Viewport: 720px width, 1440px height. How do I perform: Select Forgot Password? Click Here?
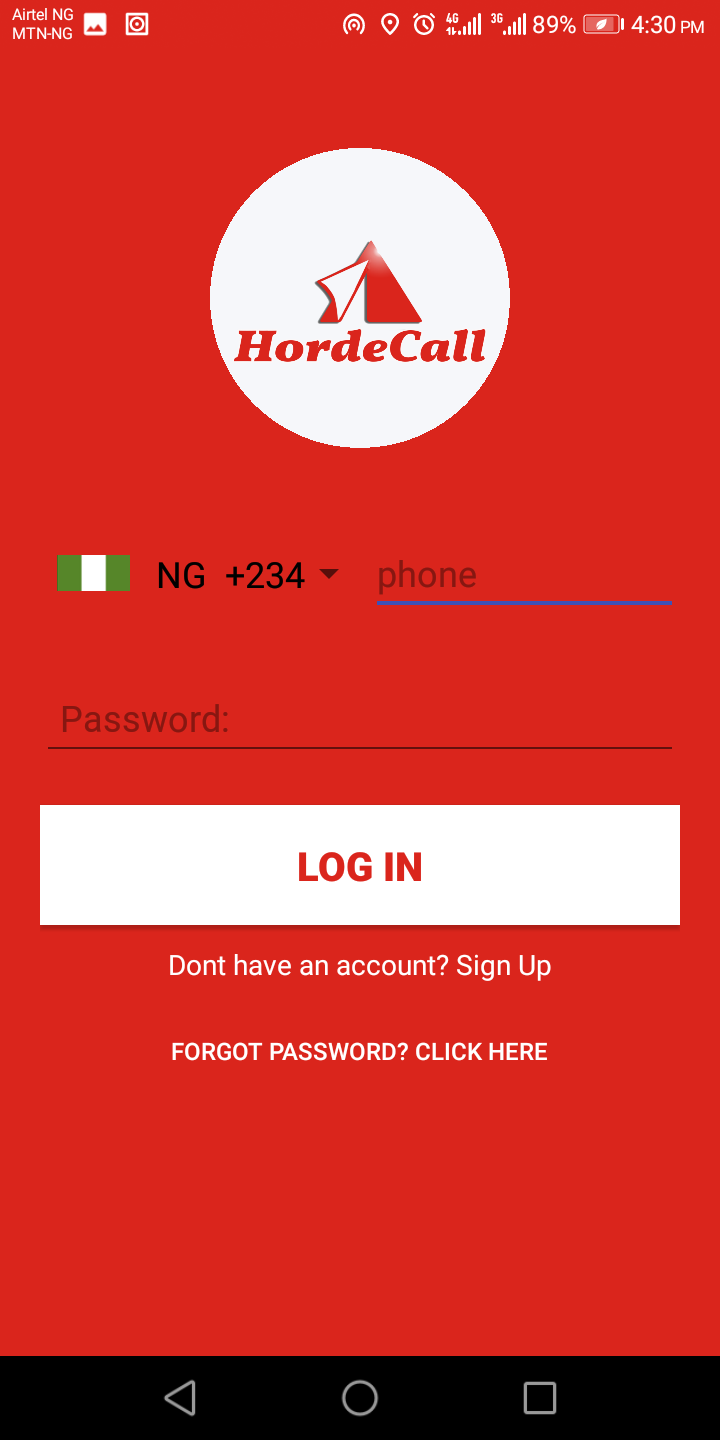[x=360, y=1052]
